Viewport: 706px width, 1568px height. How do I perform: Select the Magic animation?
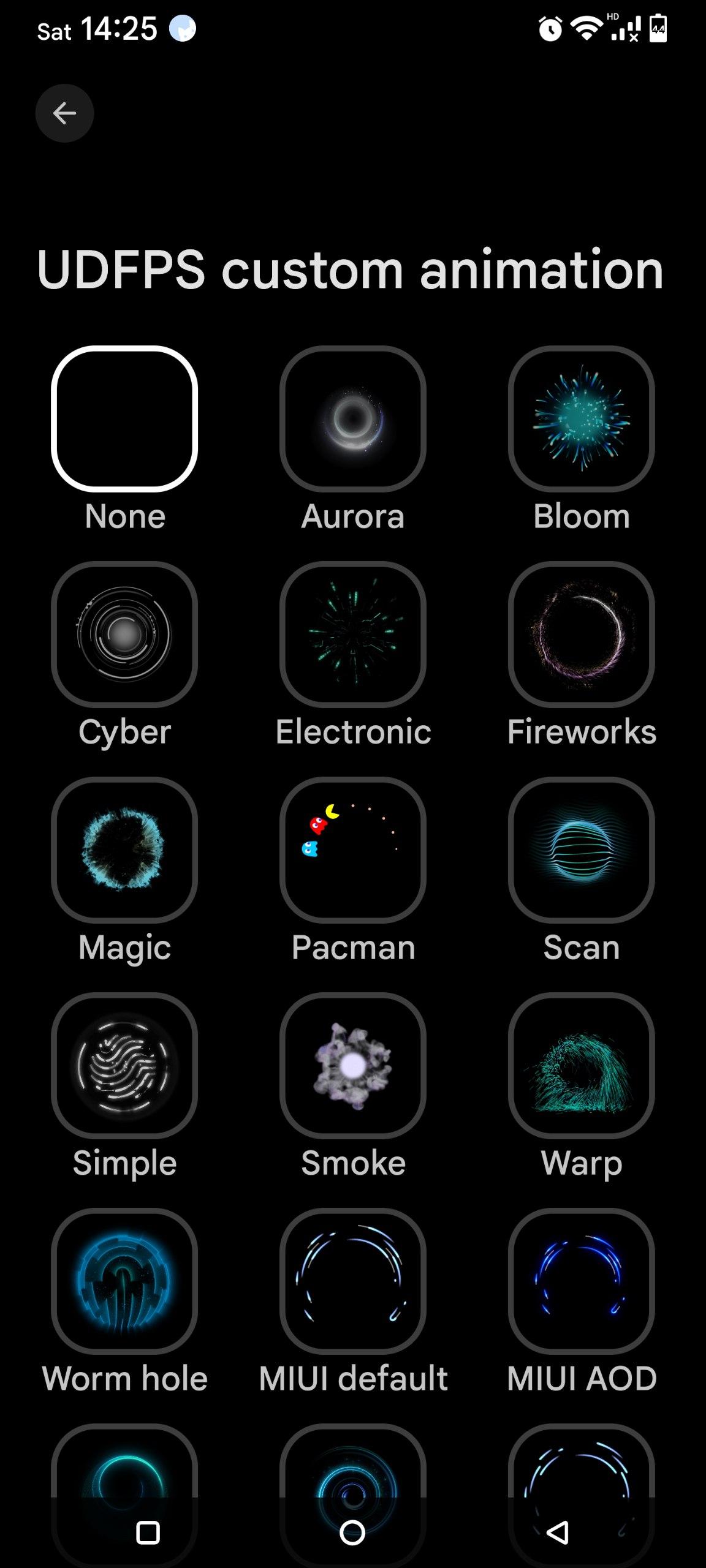(124, 850)
